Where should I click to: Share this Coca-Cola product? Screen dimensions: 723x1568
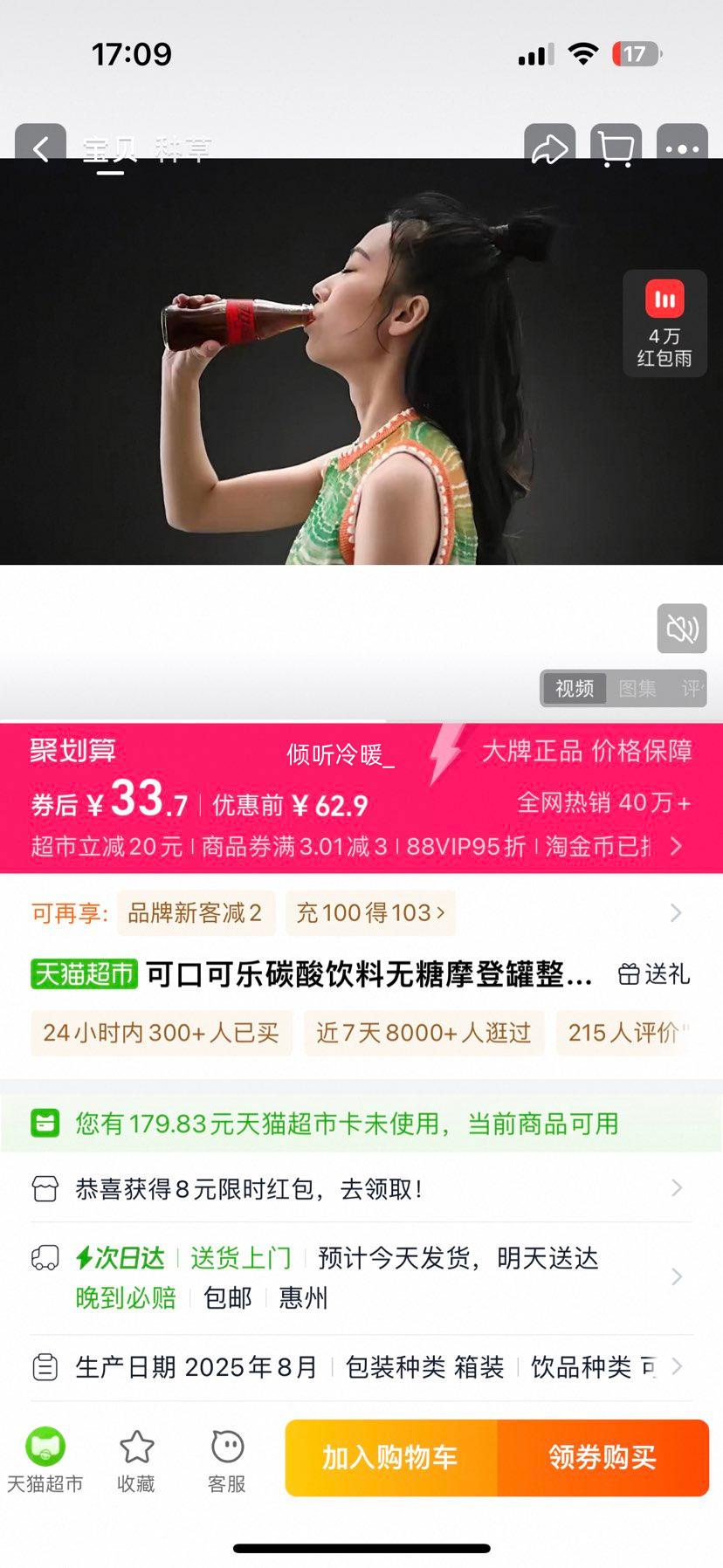click(x=549, y=149)
